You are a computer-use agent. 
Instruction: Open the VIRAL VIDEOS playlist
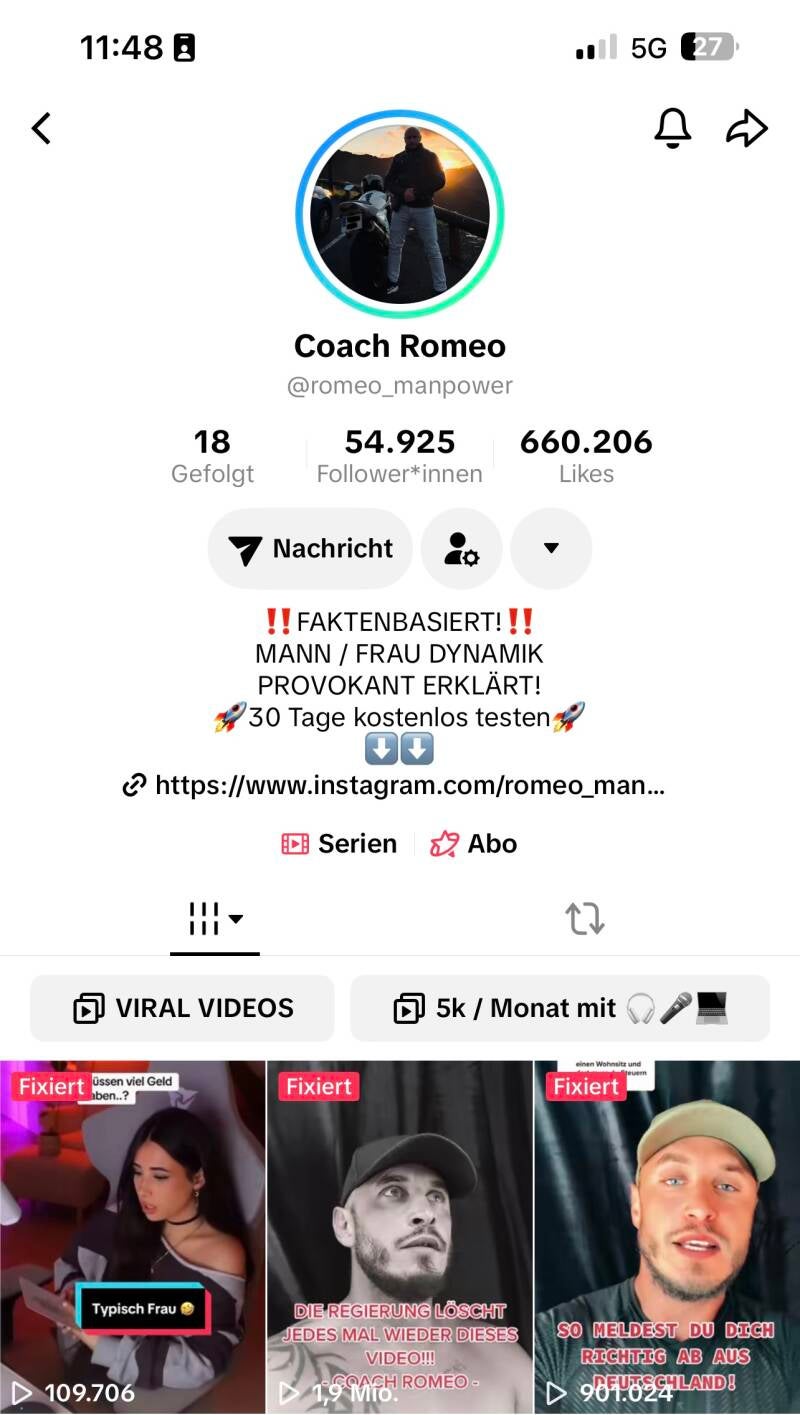click(x=183, y=1008)
